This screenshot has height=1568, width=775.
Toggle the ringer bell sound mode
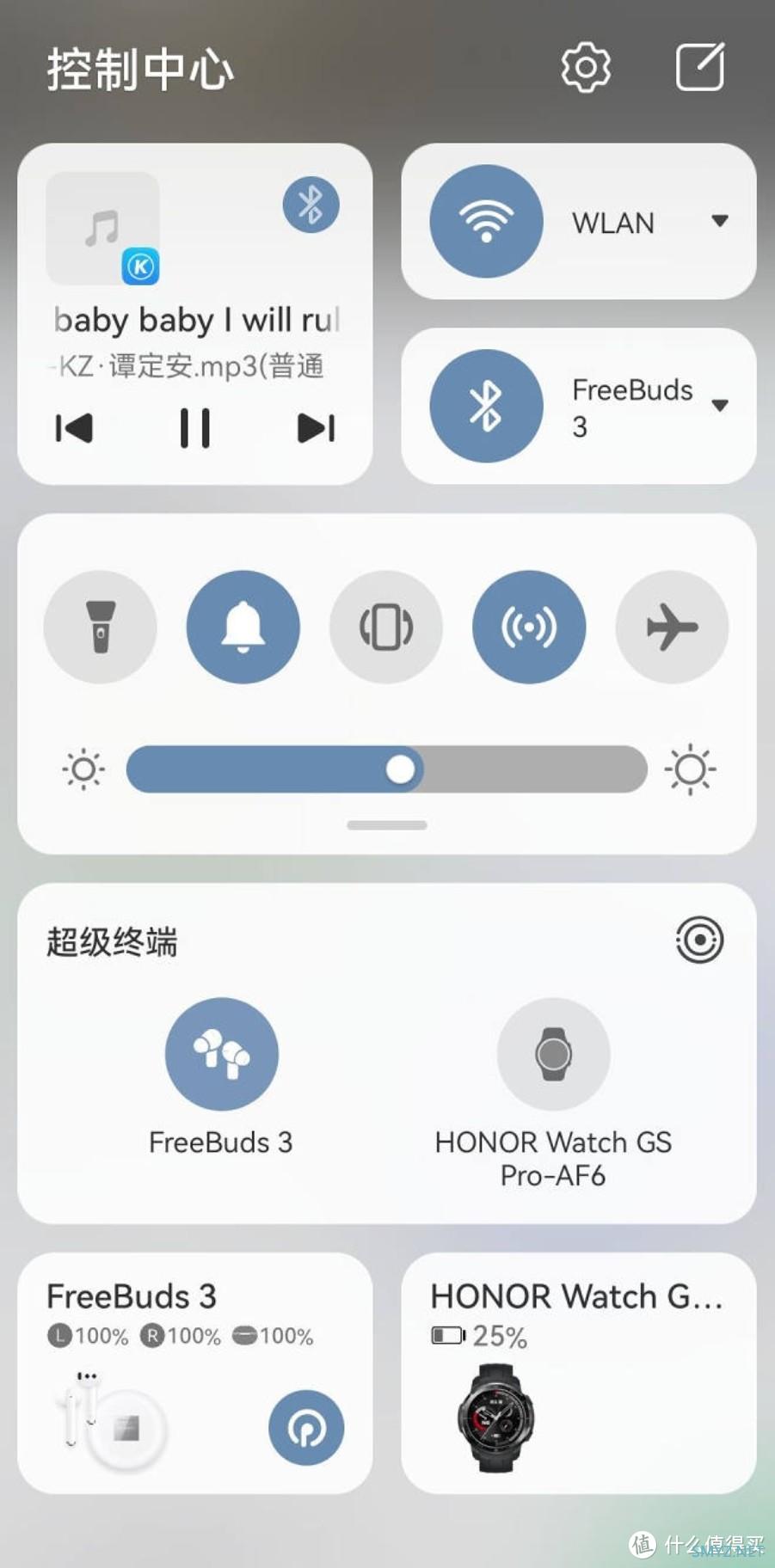tap(243, 627)
